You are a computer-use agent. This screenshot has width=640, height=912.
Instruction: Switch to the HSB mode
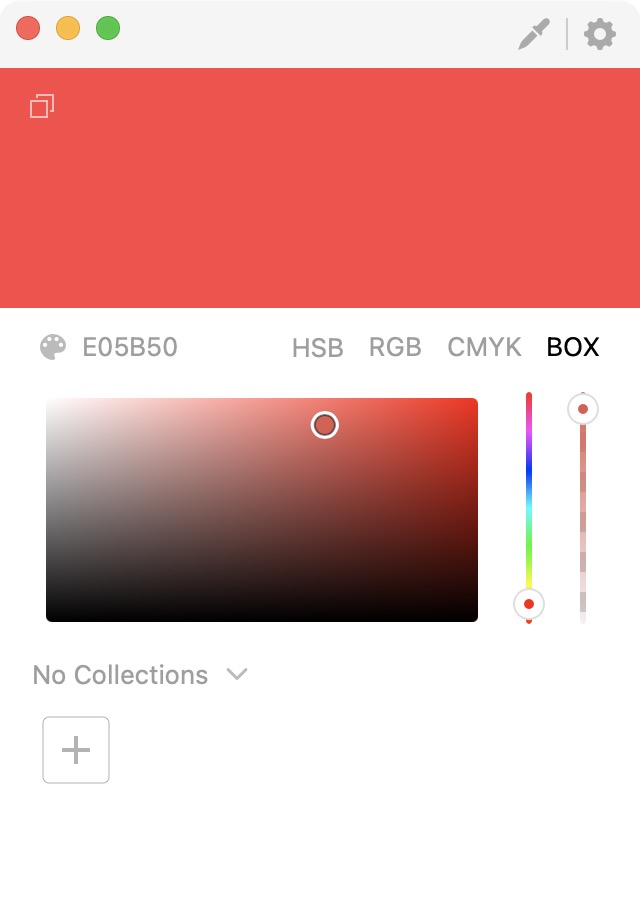coord(317,347)
